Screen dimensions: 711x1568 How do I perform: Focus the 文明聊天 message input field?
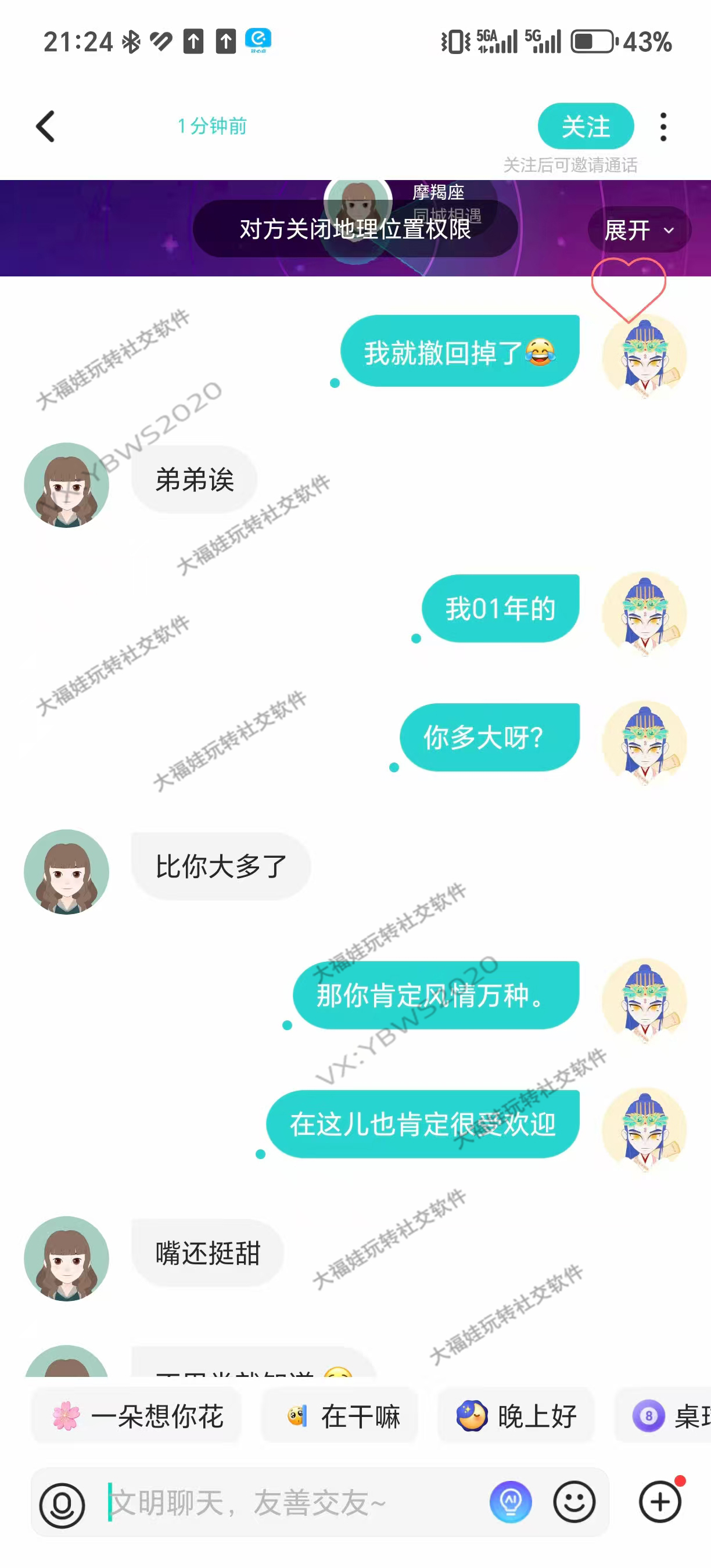pyautogui.click(x=292, y=1503)
